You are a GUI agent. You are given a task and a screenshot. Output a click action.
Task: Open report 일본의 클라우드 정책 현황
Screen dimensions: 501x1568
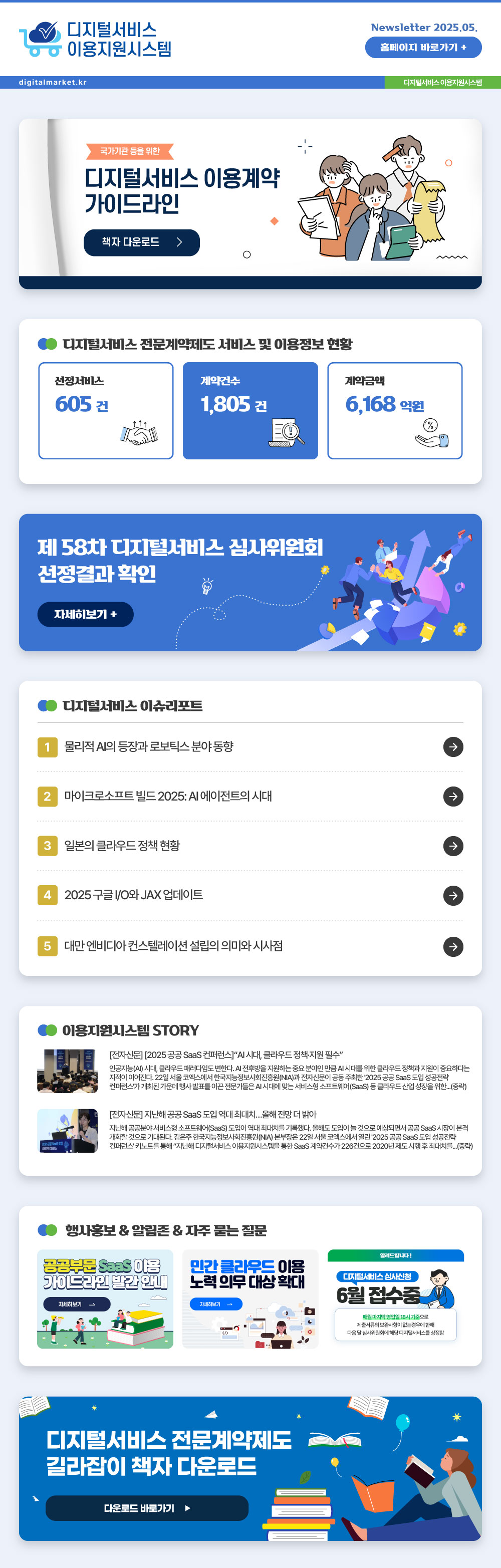click(453, 846)
